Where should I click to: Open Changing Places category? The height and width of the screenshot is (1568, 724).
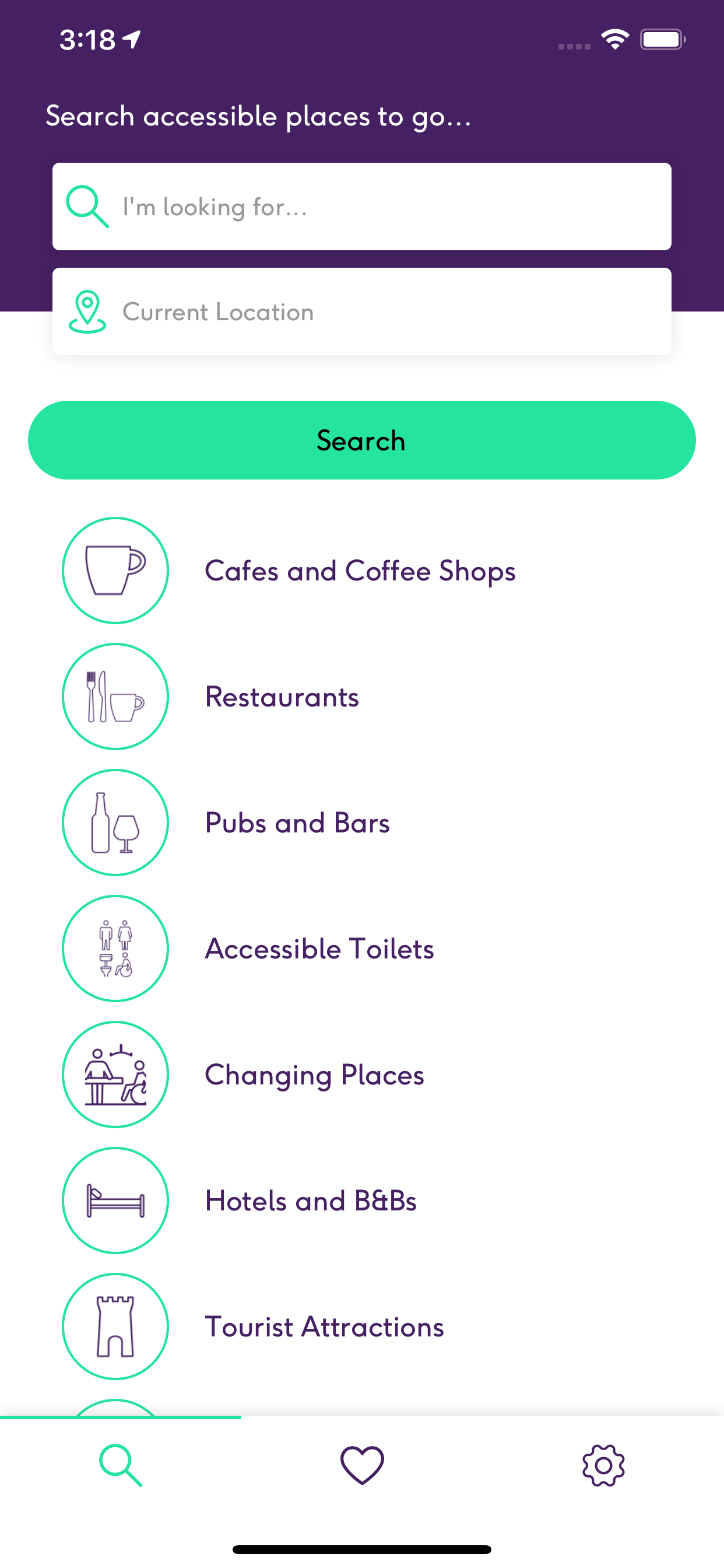coord(314,1075)
